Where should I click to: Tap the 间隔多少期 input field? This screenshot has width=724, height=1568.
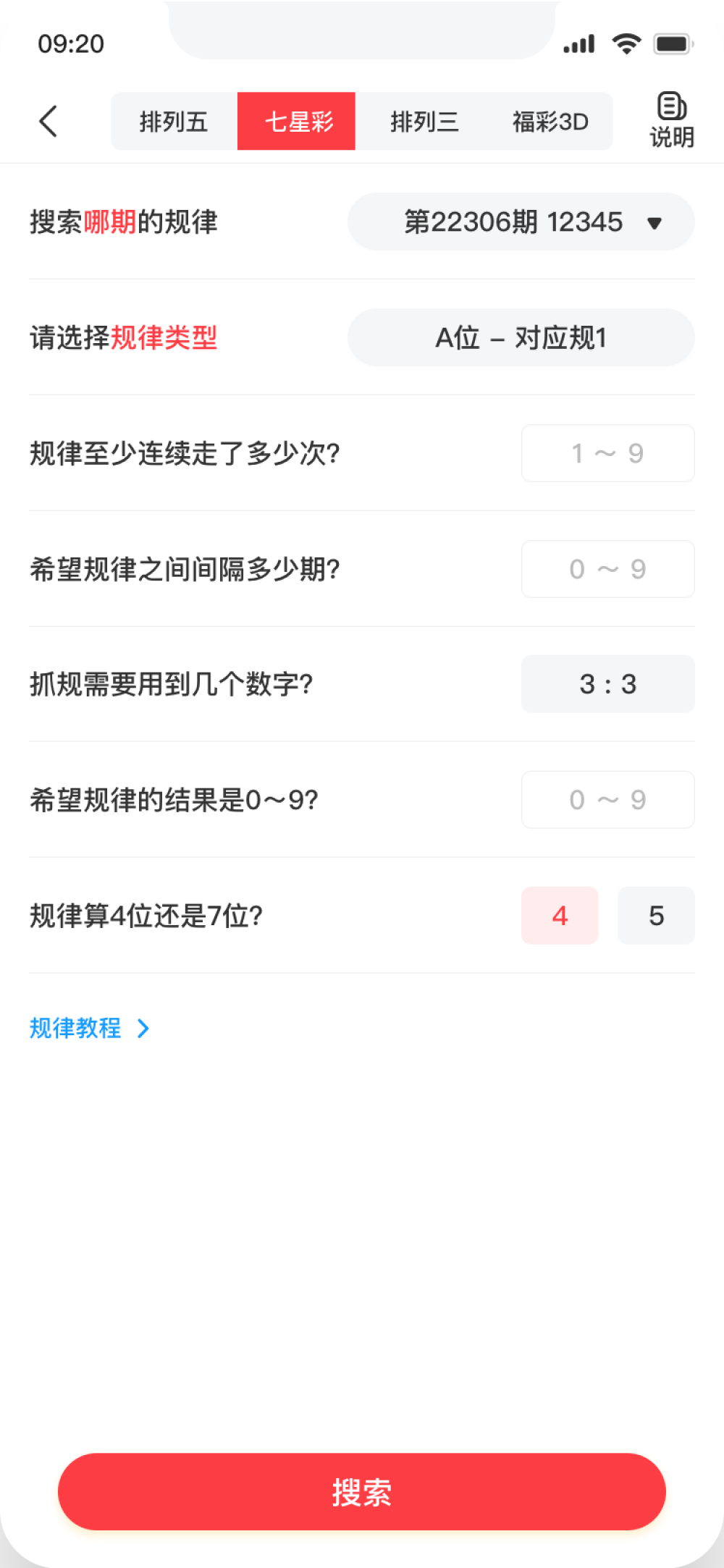point(607,569)
